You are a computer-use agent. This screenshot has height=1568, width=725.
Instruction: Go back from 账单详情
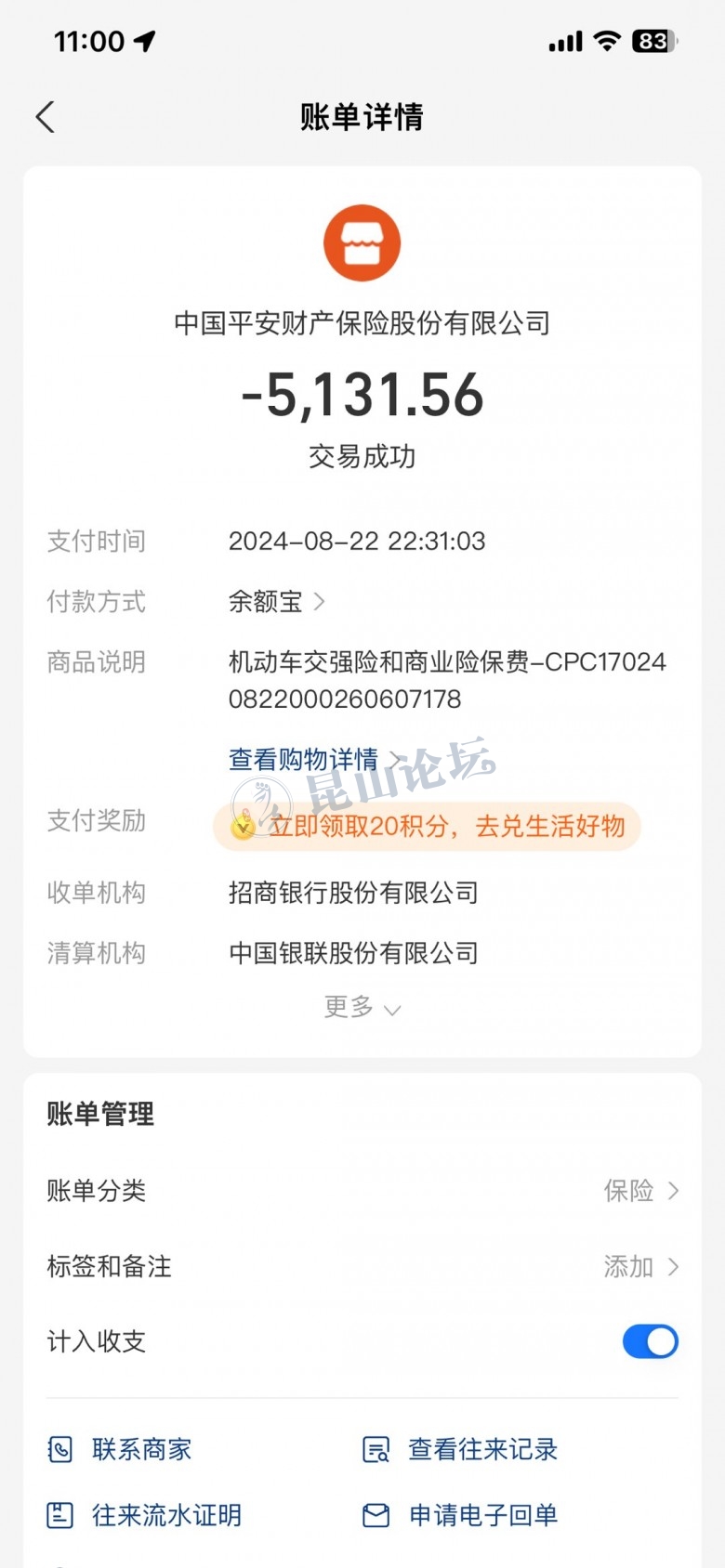click(45, 117)
